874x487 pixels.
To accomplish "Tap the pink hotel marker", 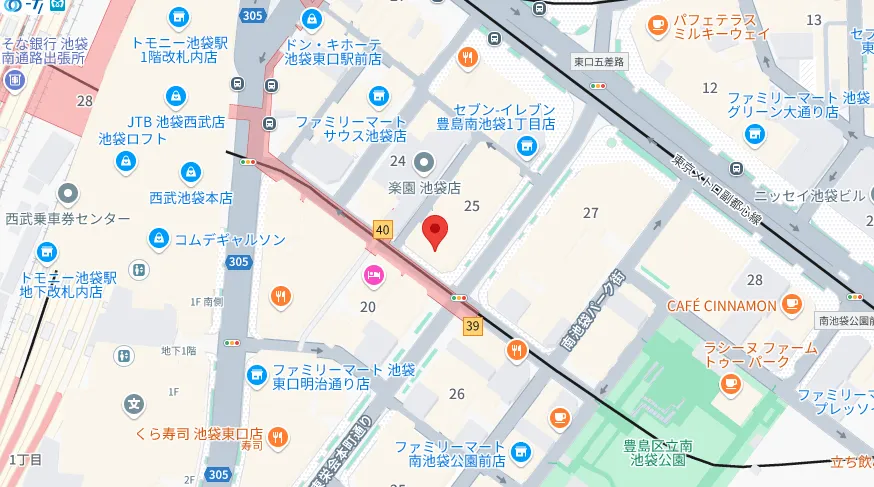I will (372, 274).
